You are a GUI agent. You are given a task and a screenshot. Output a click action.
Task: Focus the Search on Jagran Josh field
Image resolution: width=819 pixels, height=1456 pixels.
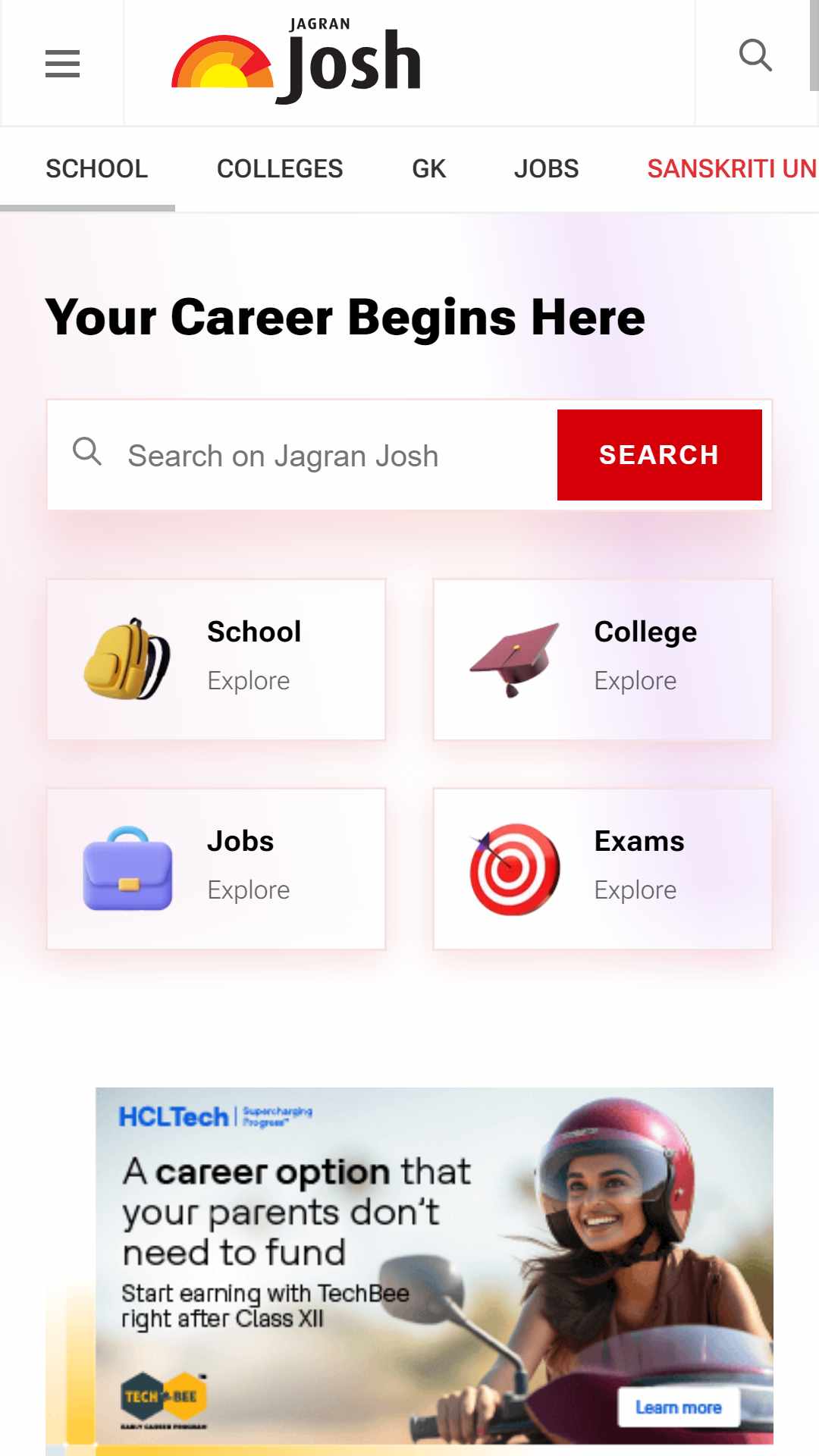pos(303,455)
